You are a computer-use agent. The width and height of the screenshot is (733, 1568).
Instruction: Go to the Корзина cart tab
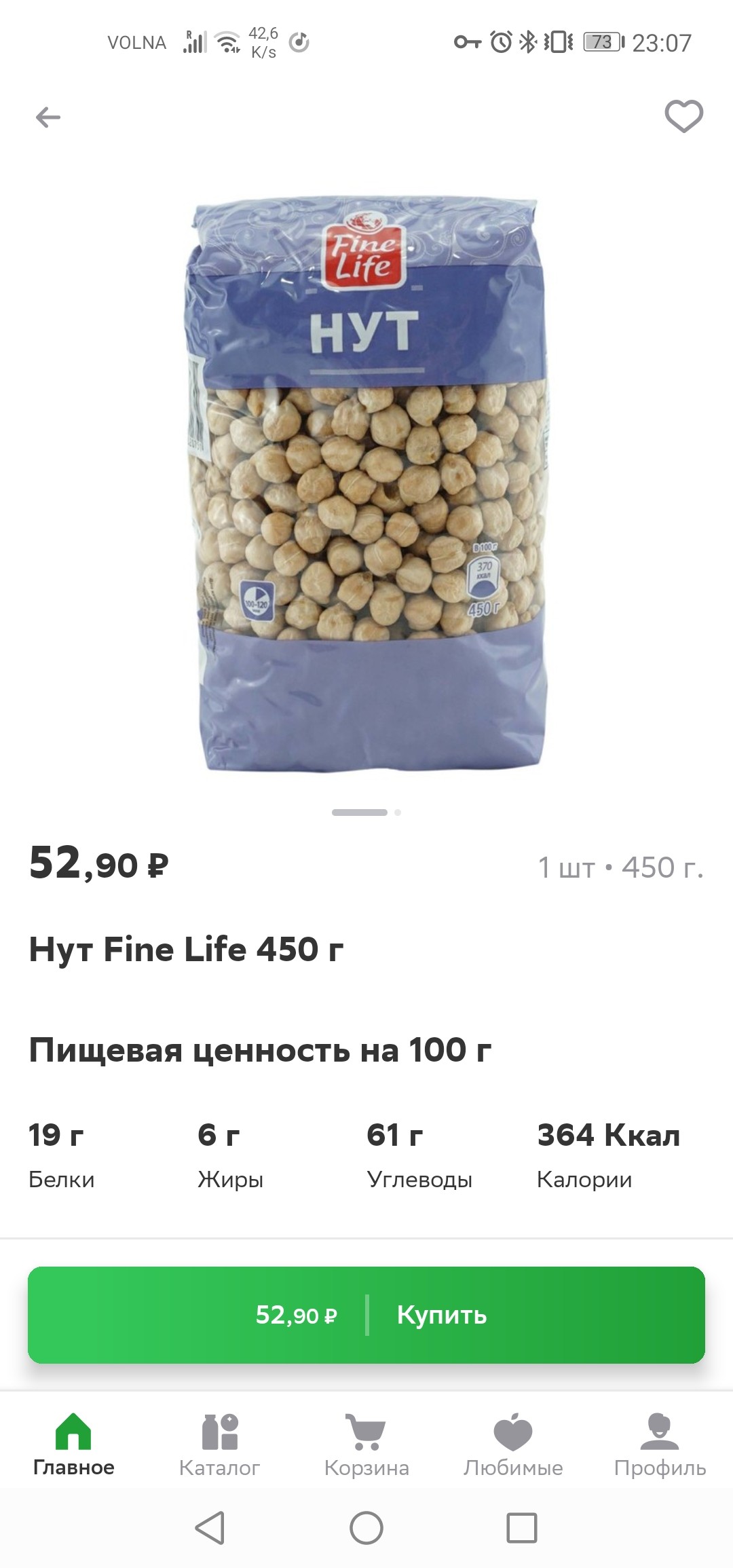pos(366,1444)
